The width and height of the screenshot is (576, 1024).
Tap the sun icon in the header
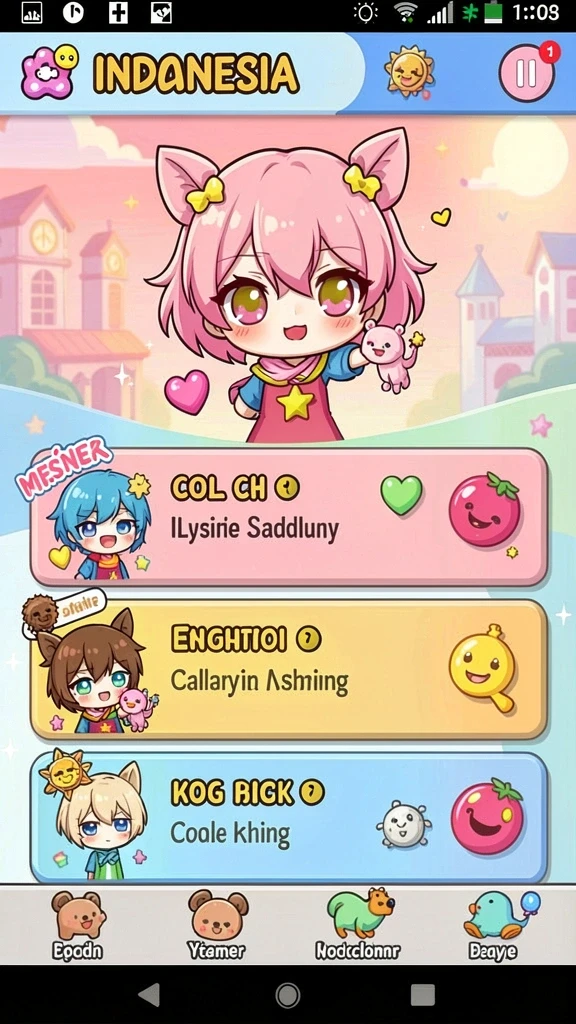tap(409, 71)
